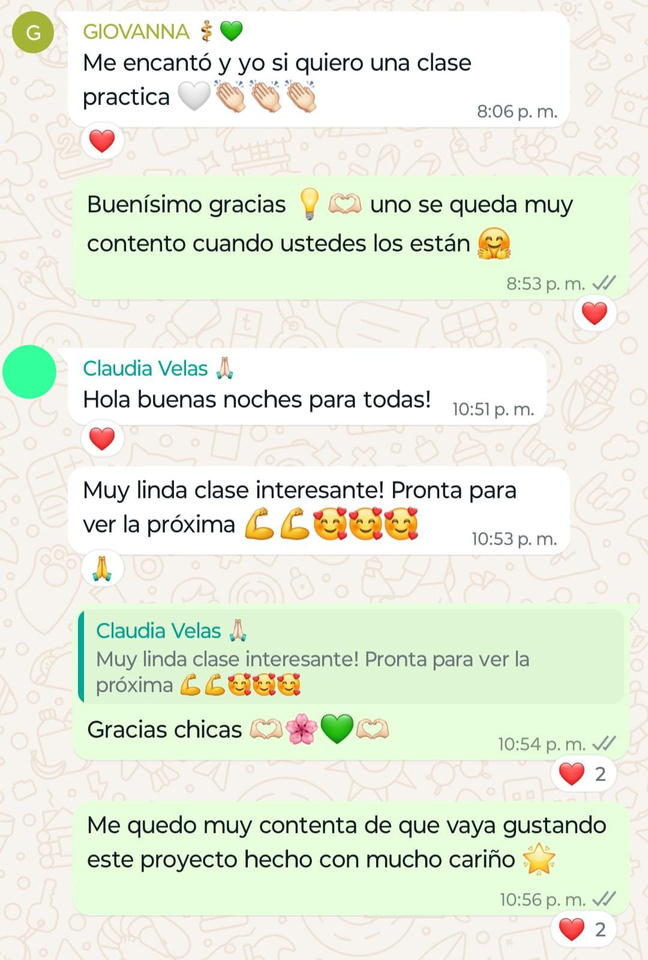Tap Claudia Velas name above 'Hola buenas noches'

pos(146,368)
